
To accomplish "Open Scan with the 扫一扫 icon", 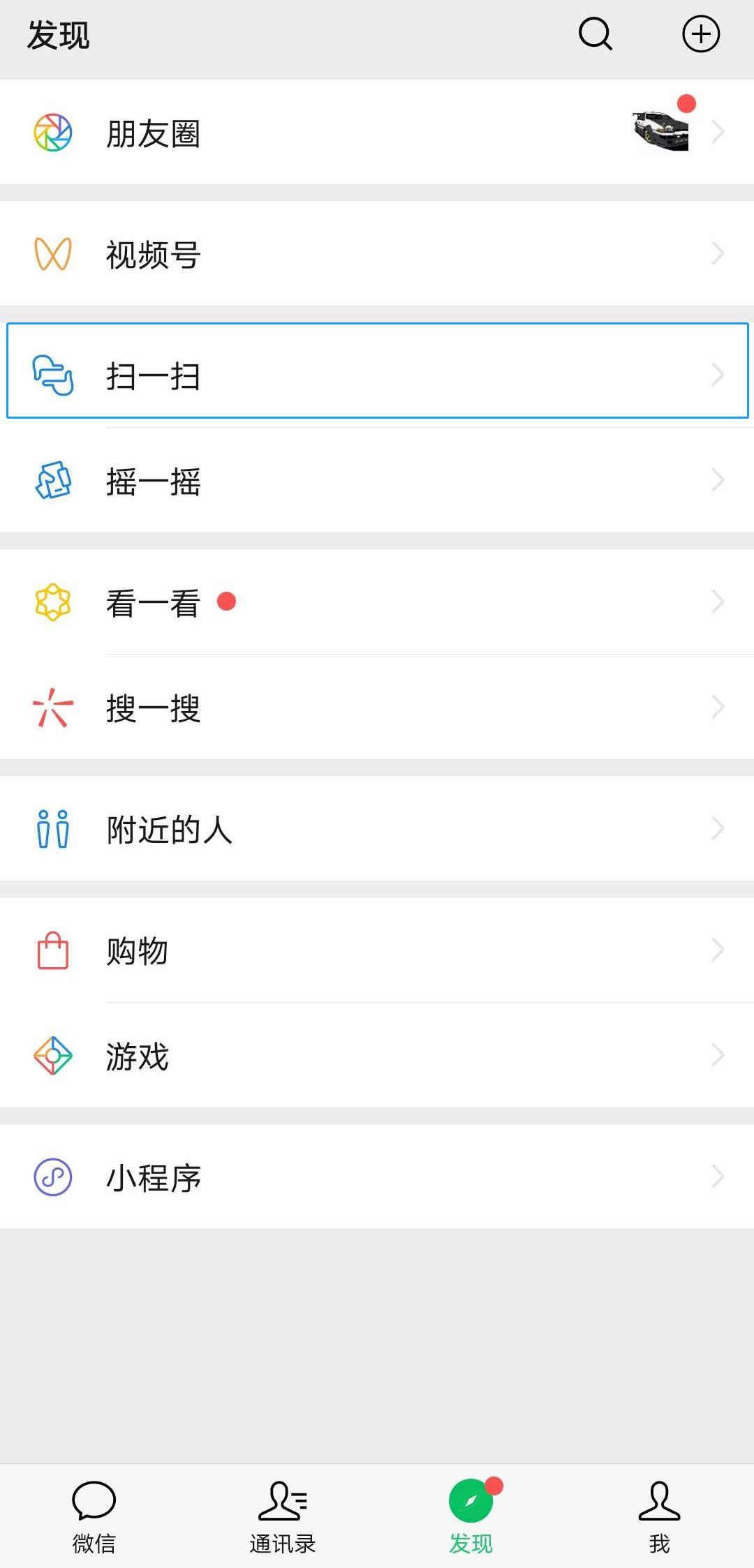I will click(52, 375).
